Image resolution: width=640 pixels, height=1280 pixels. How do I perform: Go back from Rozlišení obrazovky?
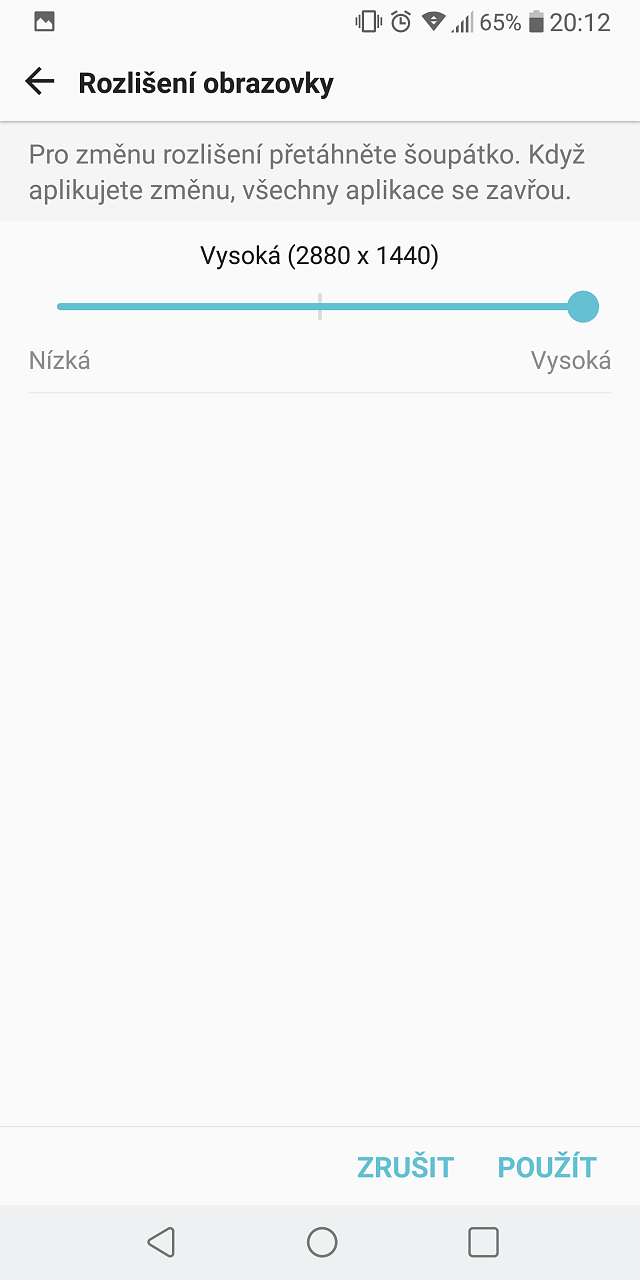pos(40,82)
